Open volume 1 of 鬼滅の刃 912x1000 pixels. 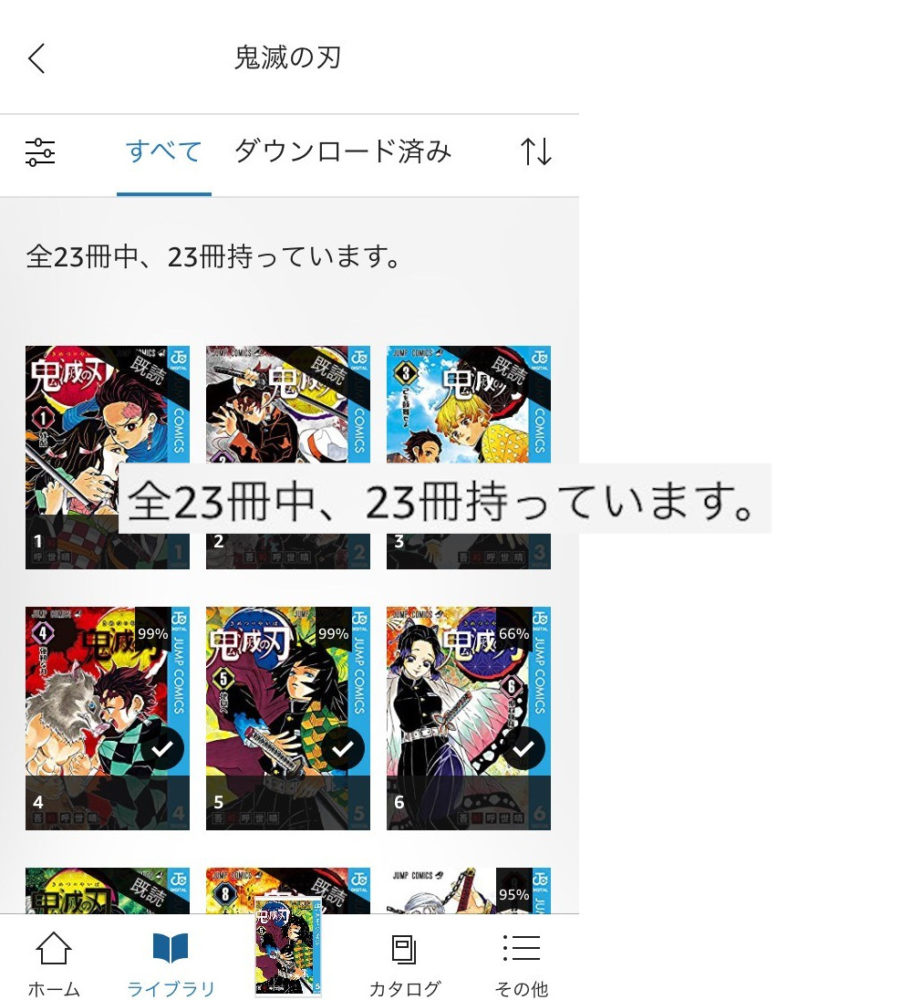click(107, 410)
